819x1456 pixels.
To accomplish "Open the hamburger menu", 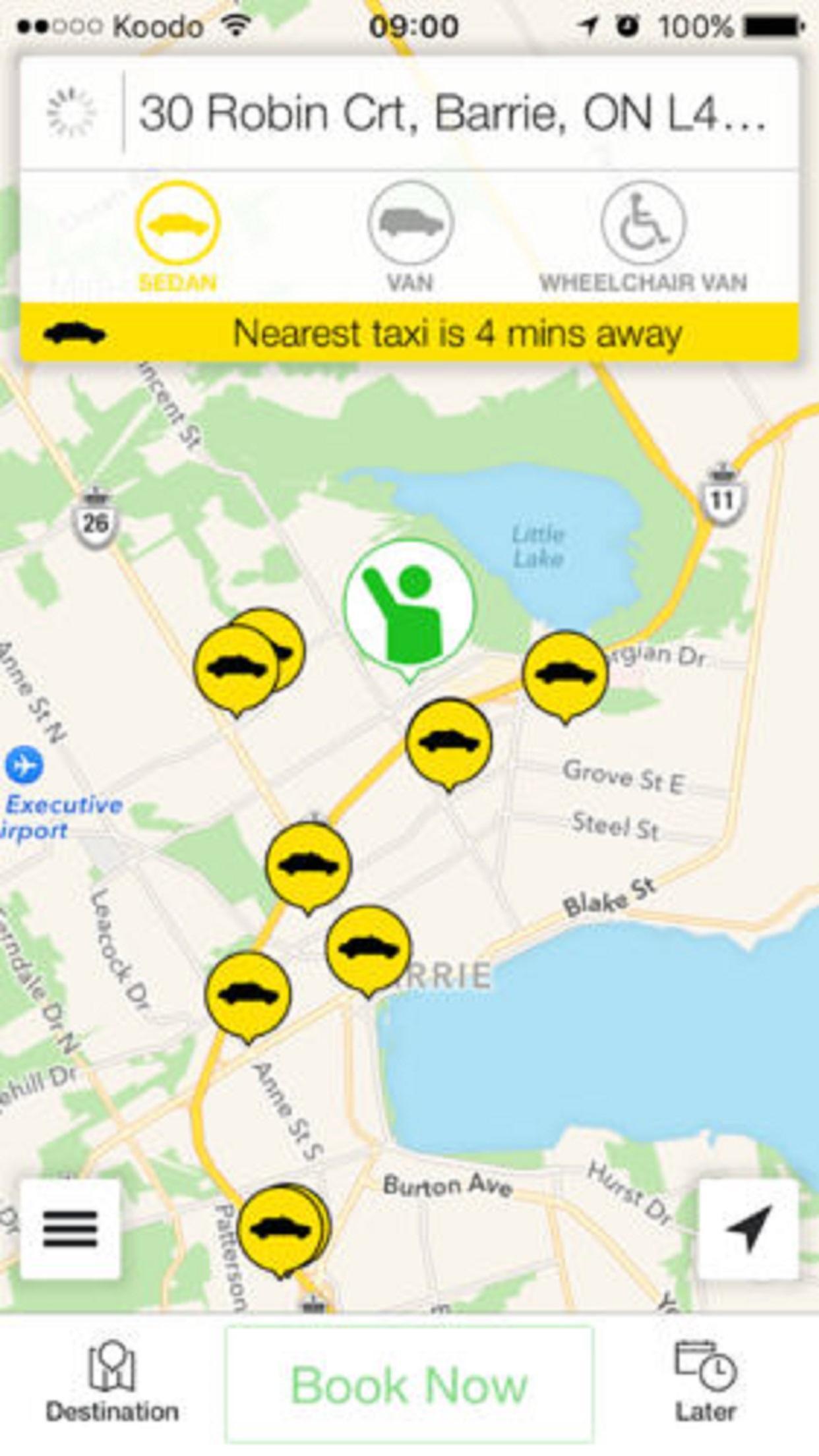I will pyautogui.click(x=71, y=1229).
